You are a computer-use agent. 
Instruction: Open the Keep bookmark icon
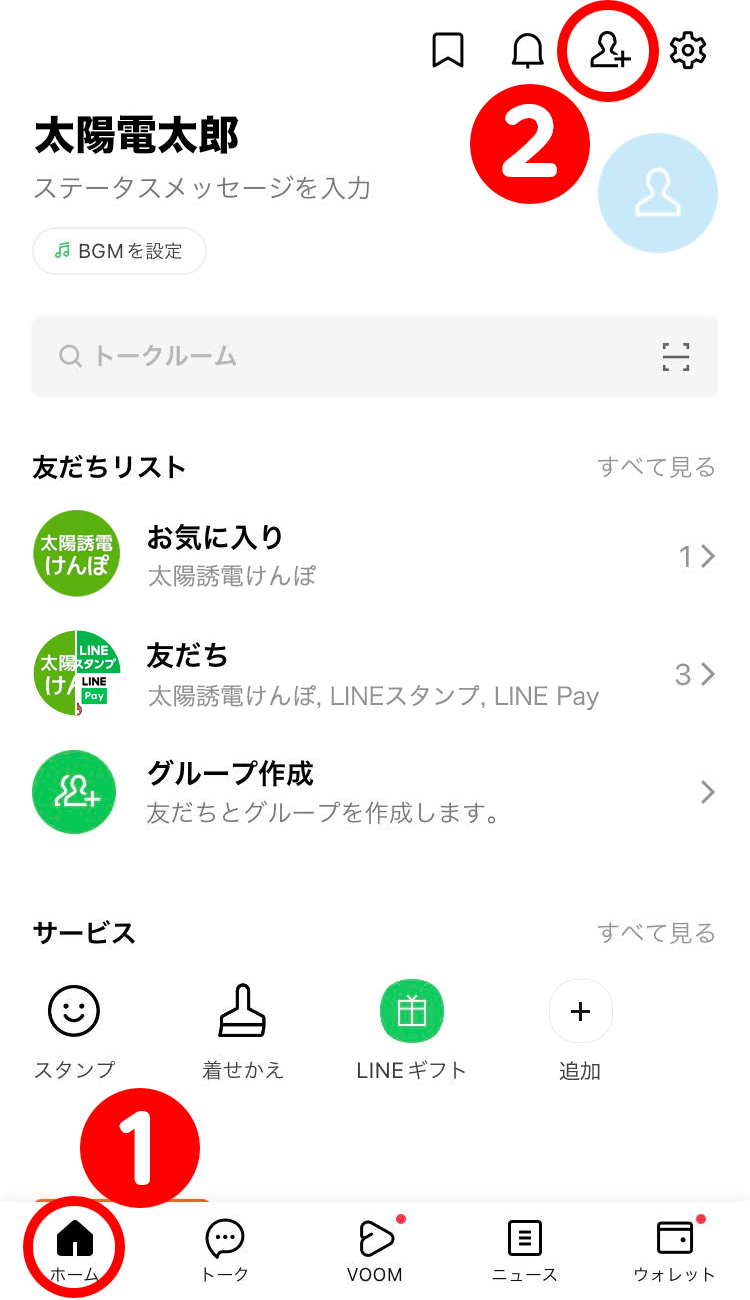coord(447,50)
